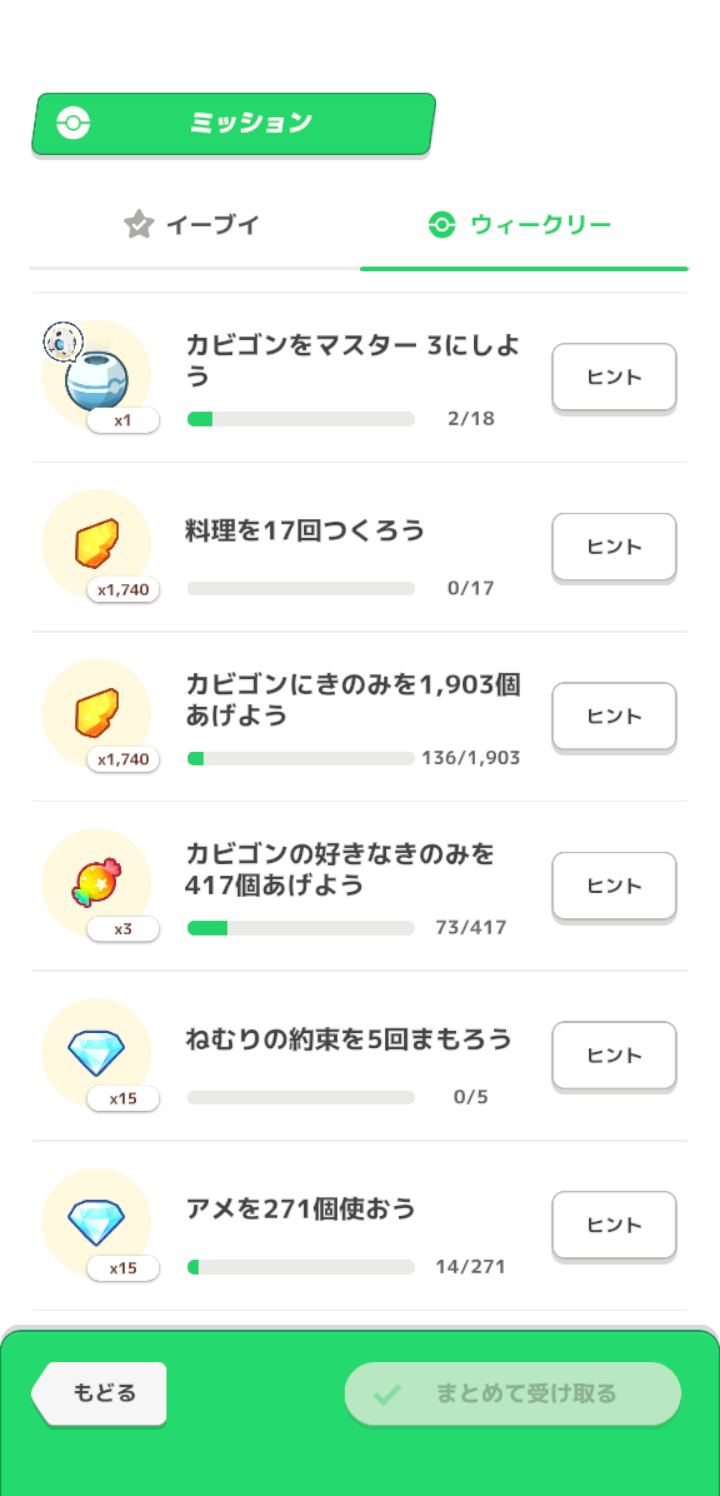Open ヒント for ねむりの約束を5回まもろう

pos(614,1055)
